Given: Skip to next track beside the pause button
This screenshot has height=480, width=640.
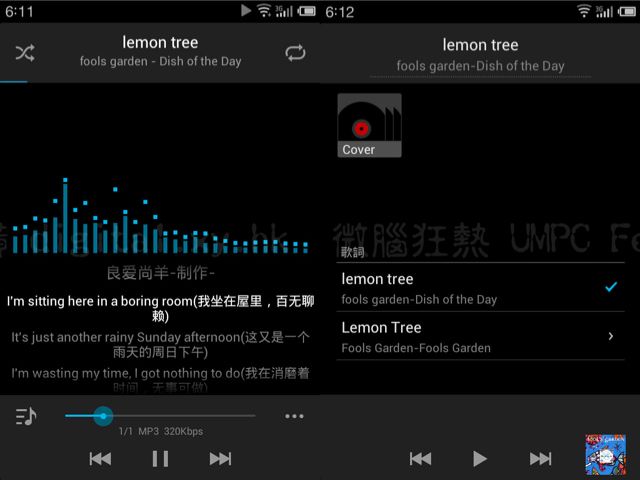Looking at the screenshot, I should click(220, 459).
